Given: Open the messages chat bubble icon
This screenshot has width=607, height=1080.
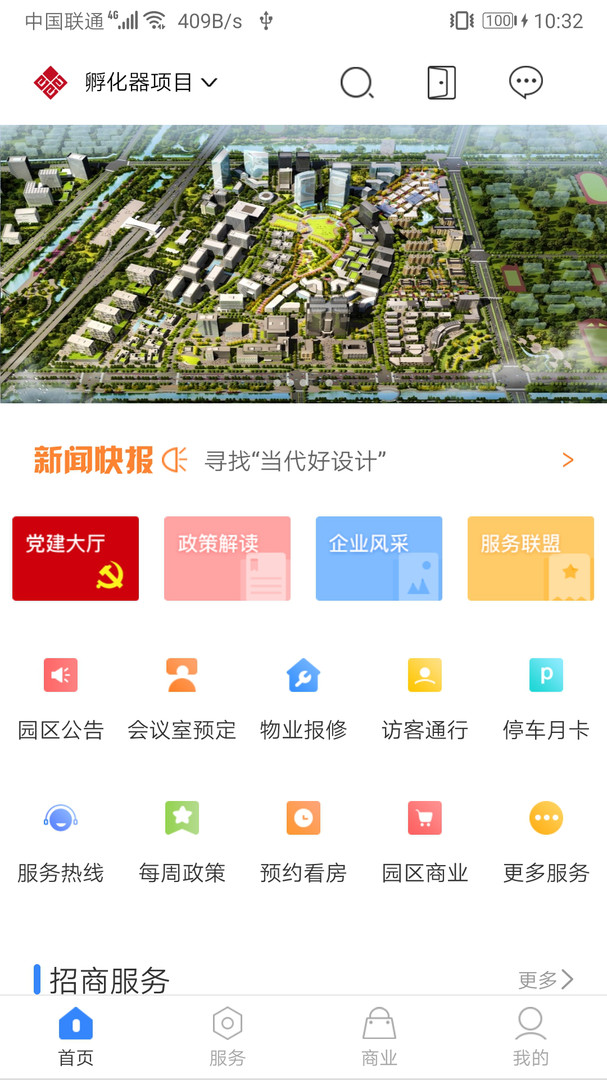Looking at the screenshot, I should click(x=526, y=83).
